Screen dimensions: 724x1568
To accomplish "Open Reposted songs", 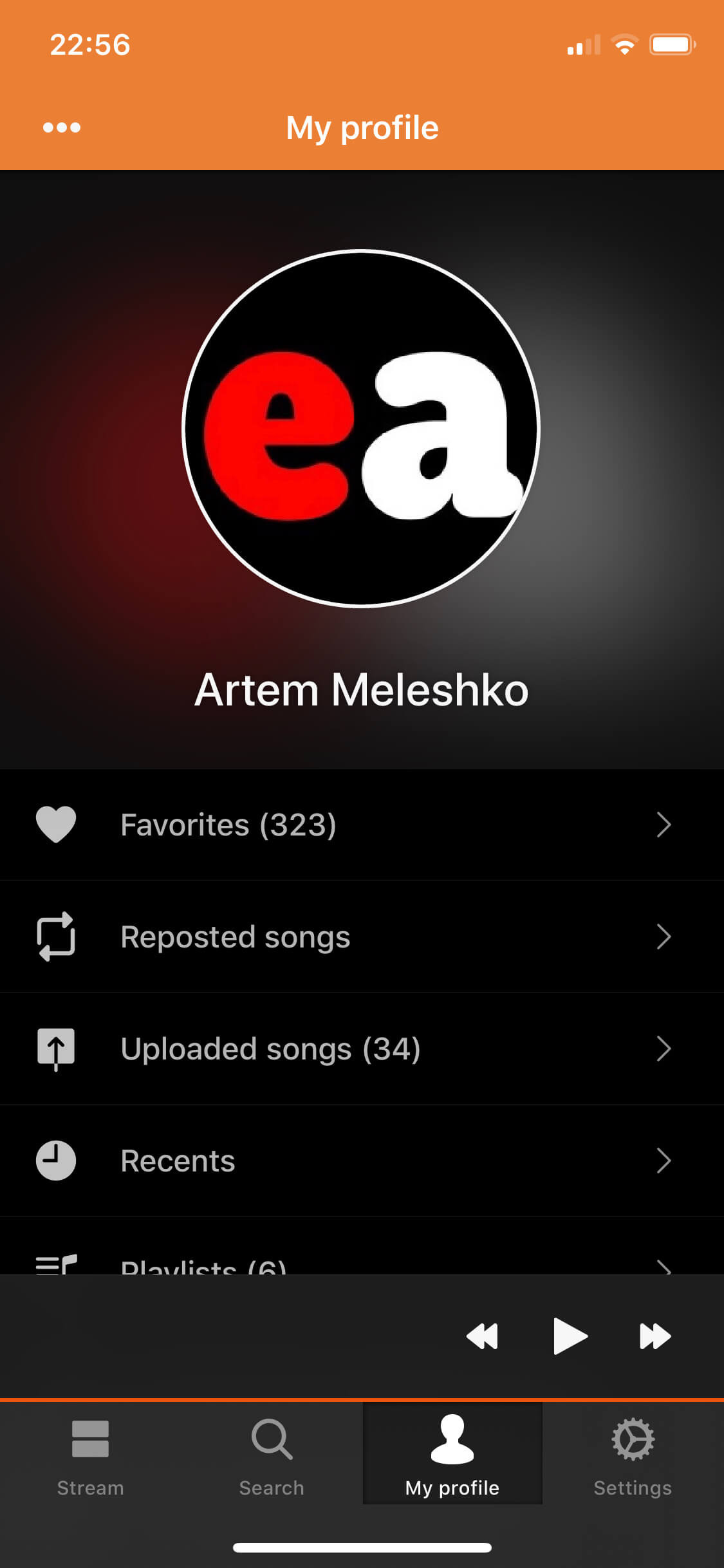I will 362,937.
